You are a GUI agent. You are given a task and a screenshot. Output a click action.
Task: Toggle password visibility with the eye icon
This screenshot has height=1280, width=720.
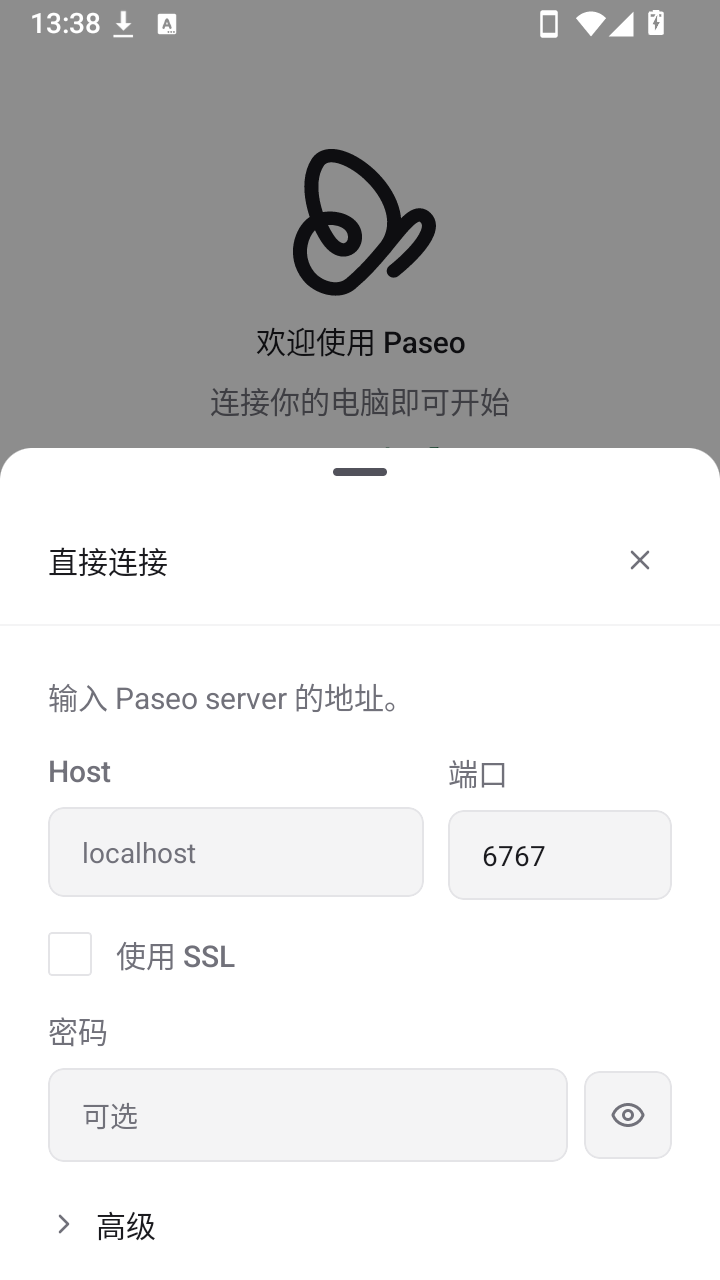(628, 1115)
